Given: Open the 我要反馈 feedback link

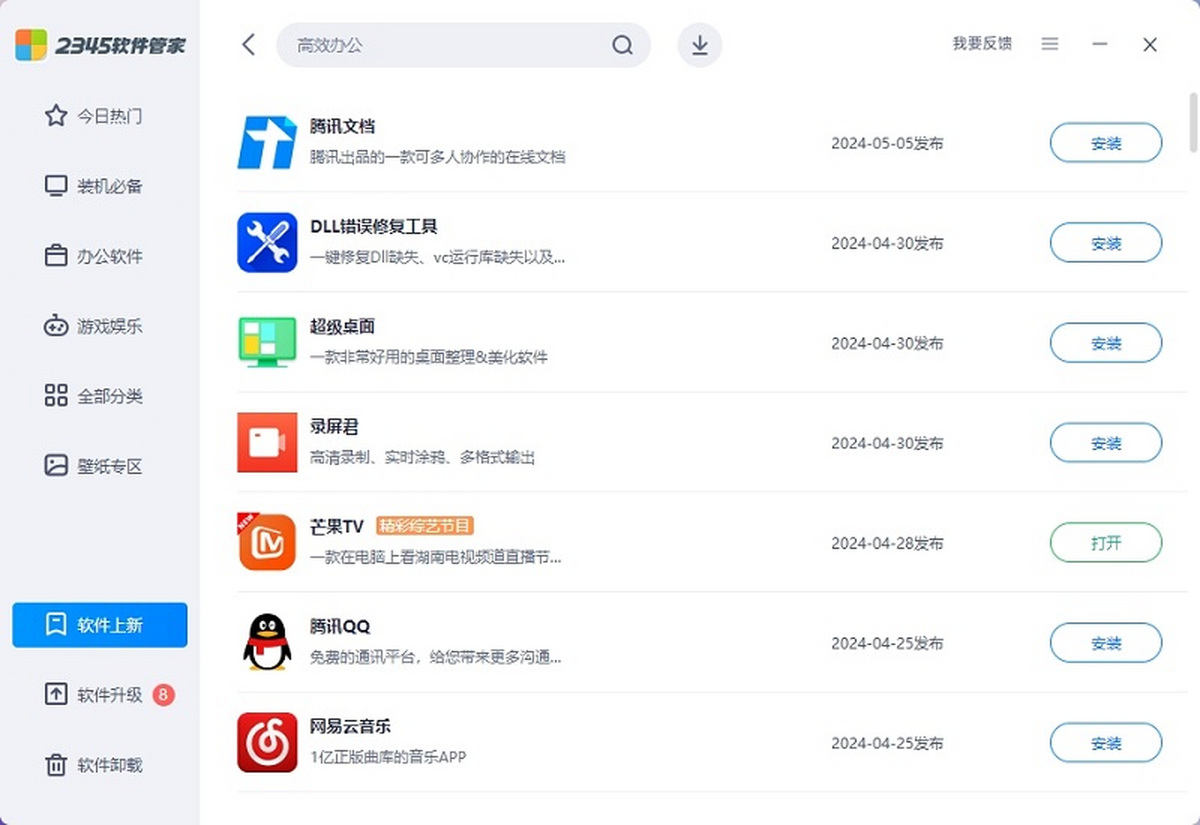Looking at the screenshot, I should click(x=982, y=44).
